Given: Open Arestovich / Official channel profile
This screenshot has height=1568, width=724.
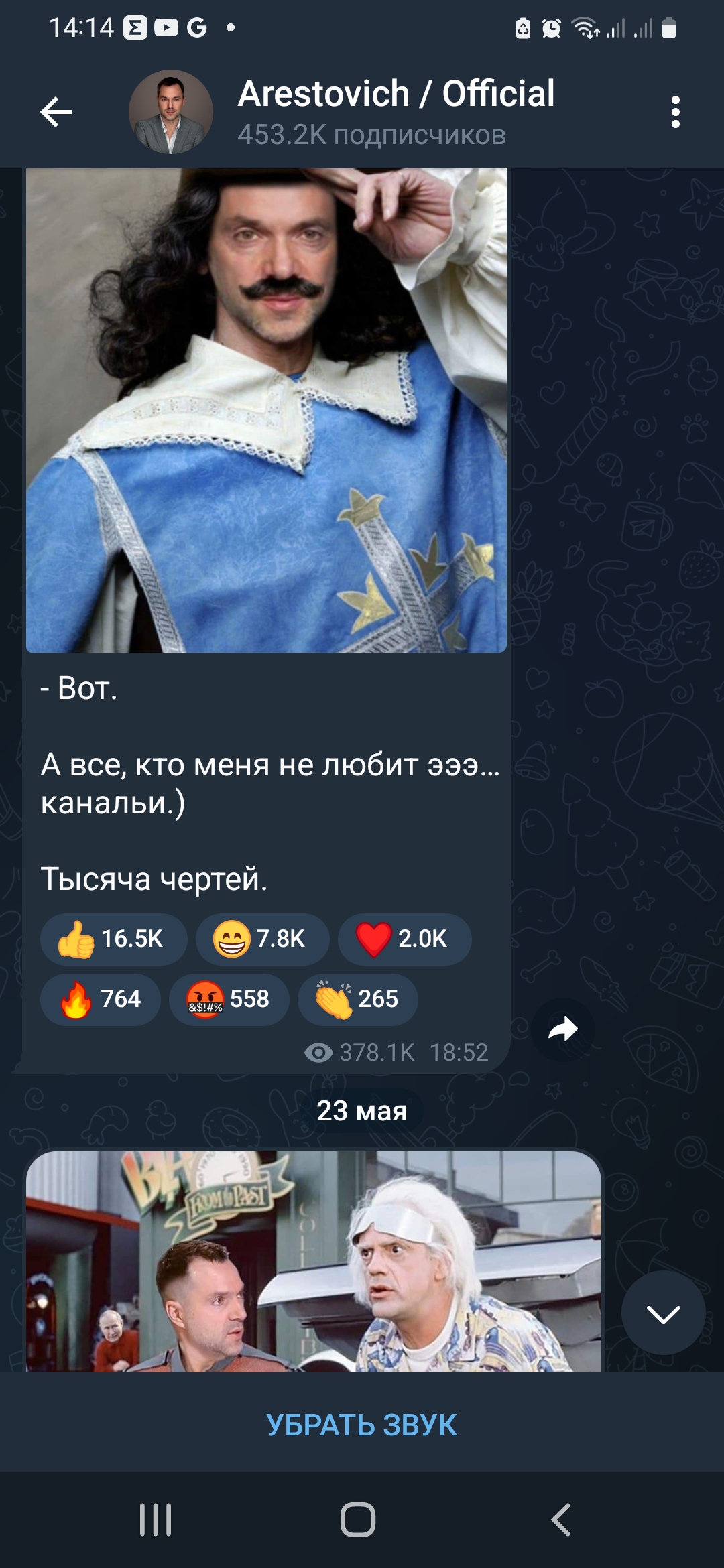Looking at the screenshot, I should pos(396,111).
